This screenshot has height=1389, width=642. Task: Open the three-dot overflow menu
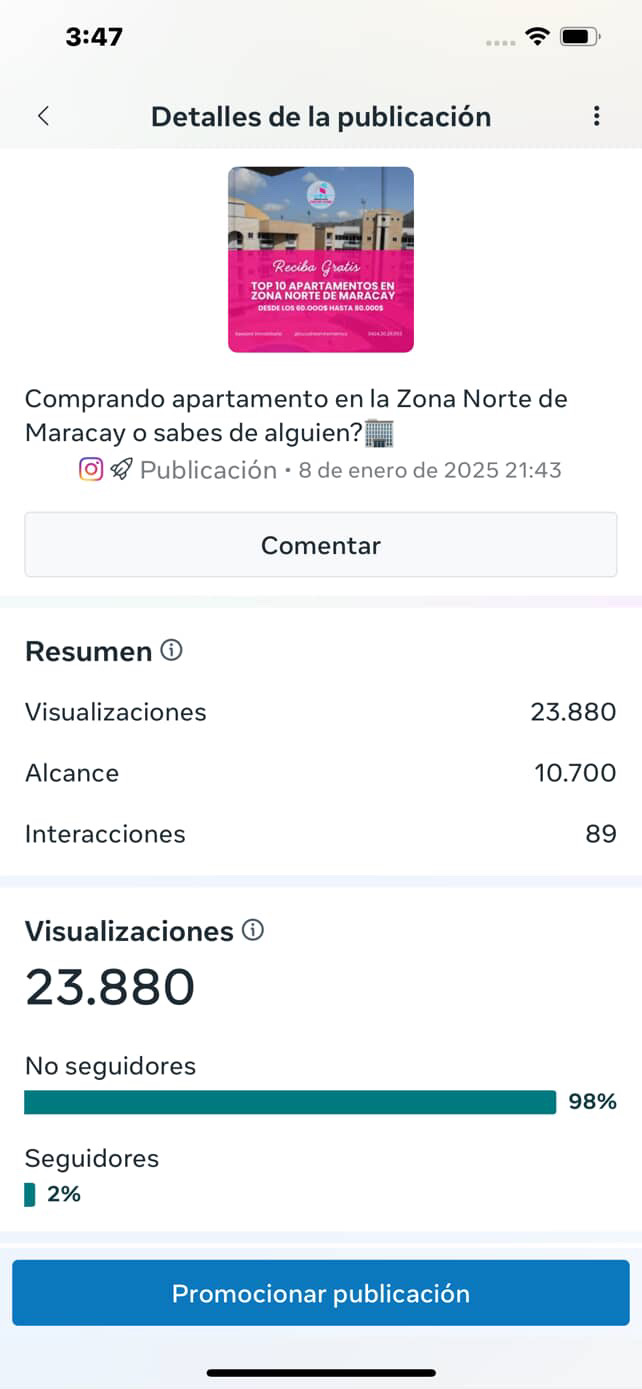pyautogui.click(x=596, y=116)
